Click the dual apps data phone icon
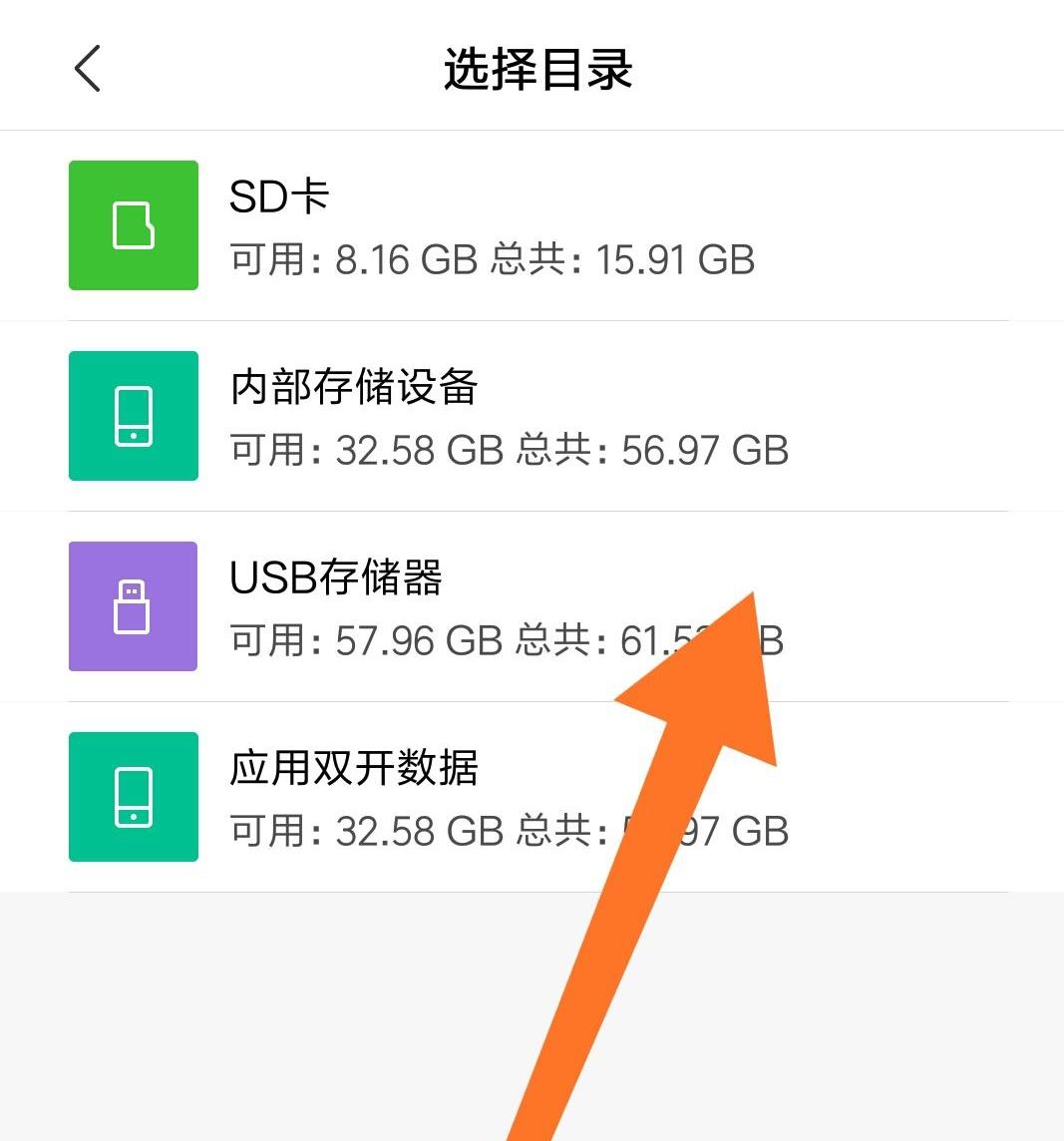The height and width of the screenshot is (1141, 1064). click(x=133, y=796)
